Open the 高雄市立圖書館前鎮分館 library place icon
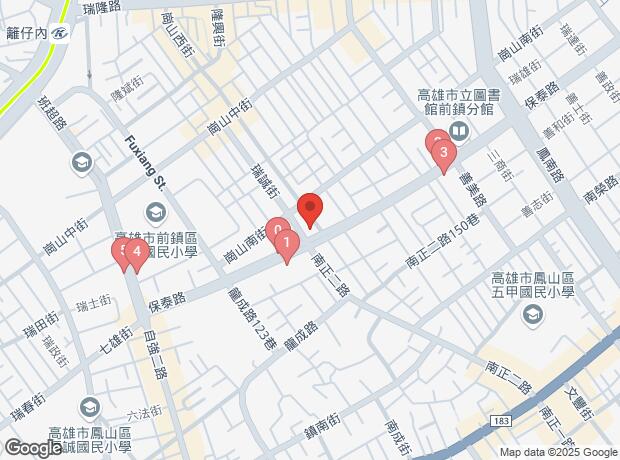620x460 pixels. click(x=459, y=132)
